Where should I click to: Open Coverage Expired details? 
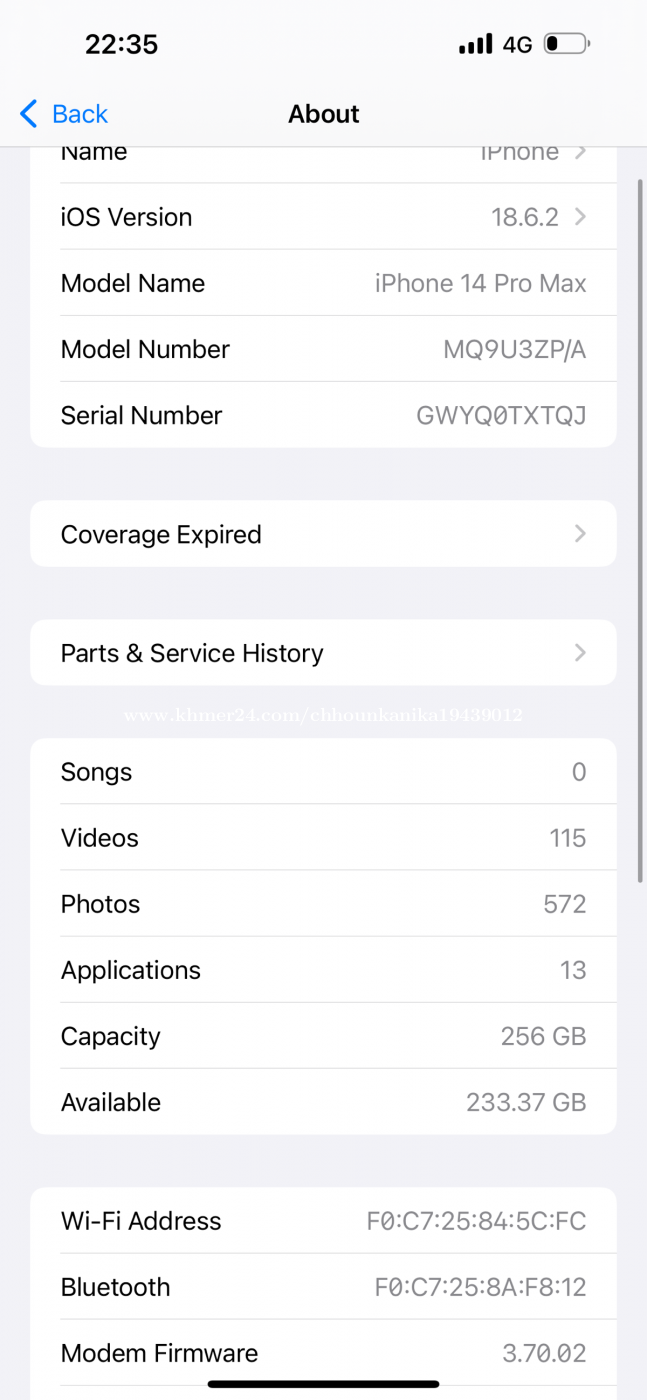(323, 534)
